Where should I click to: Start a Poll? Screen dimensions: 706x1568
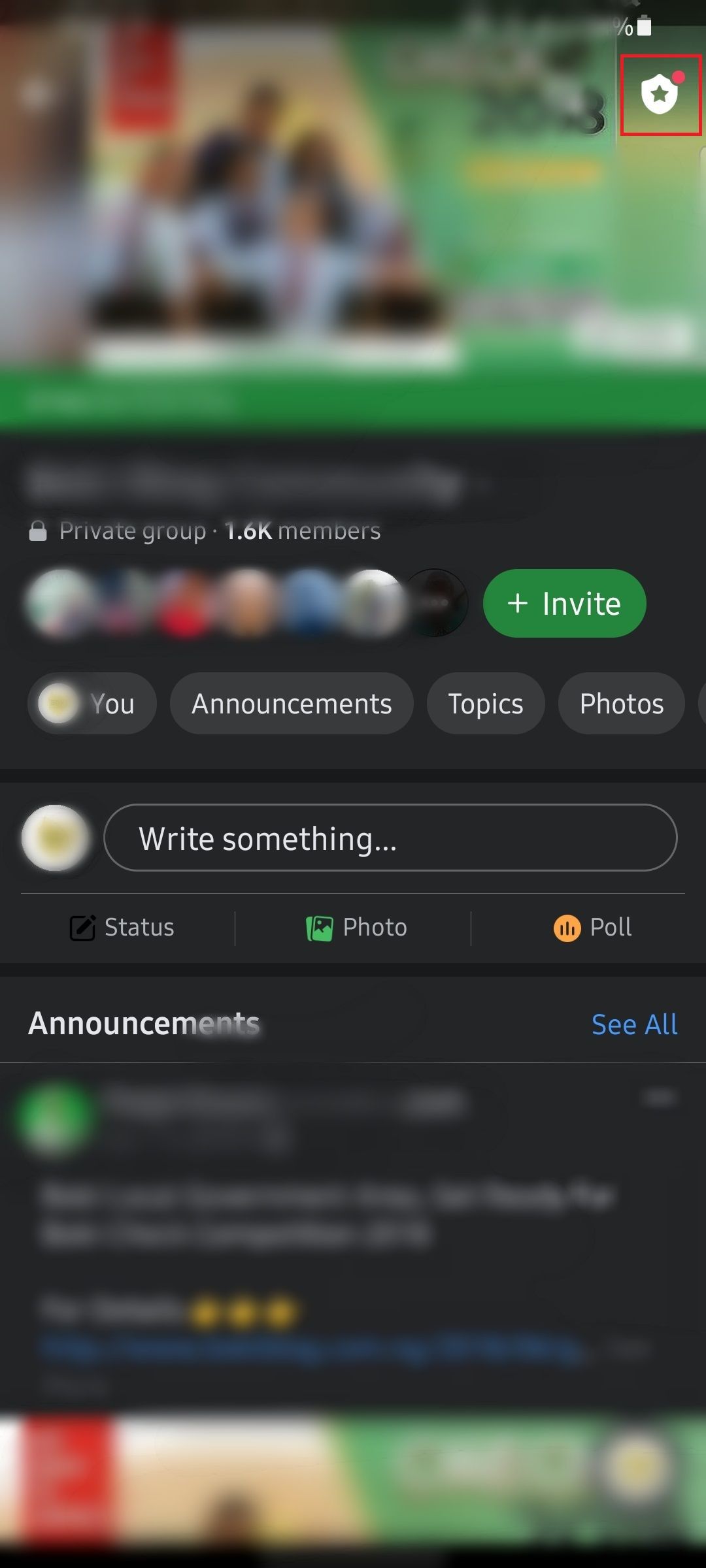tap(592, 928)
